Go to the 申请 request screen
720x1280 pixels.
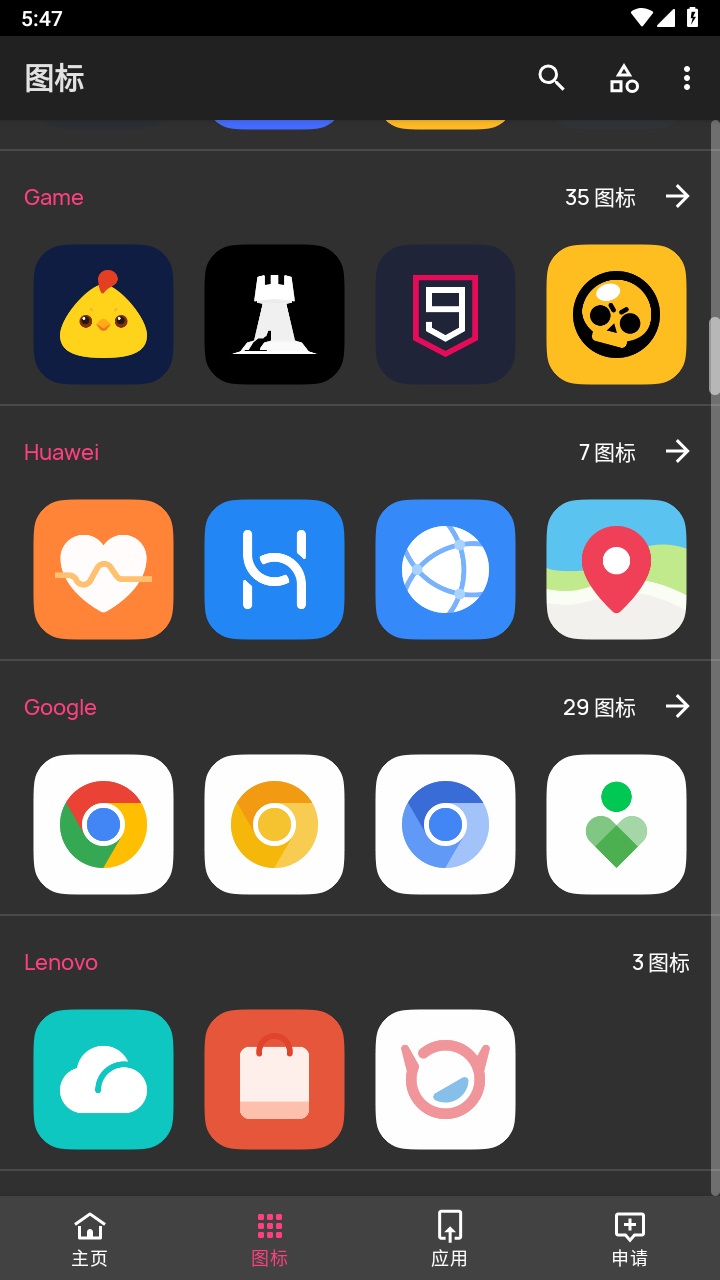pos(629,1237)
